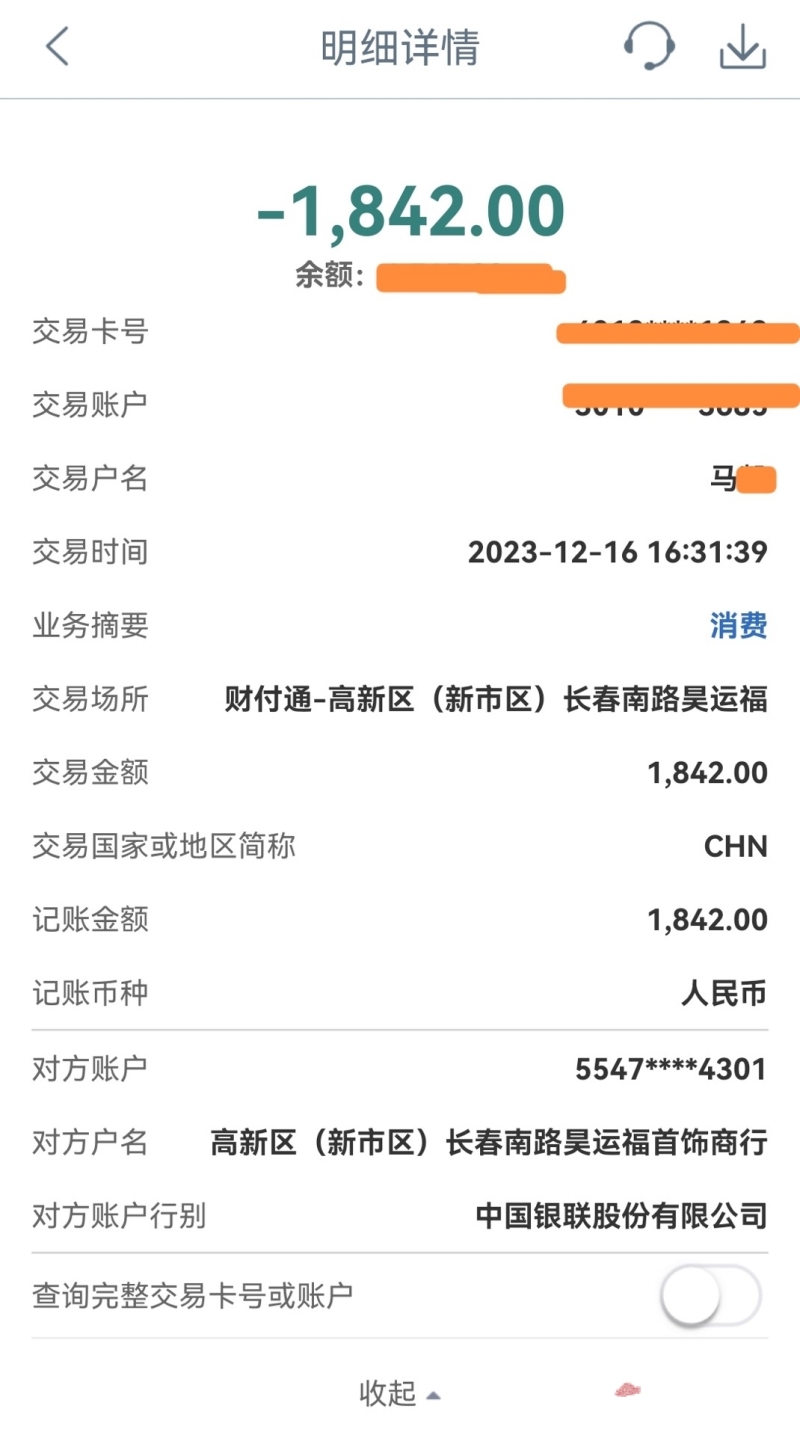The height and width of the screenshot is (1438, 800).
Task: Toggle 查询完整交易卡号或账户 switch
Action: coord(711,1297)
